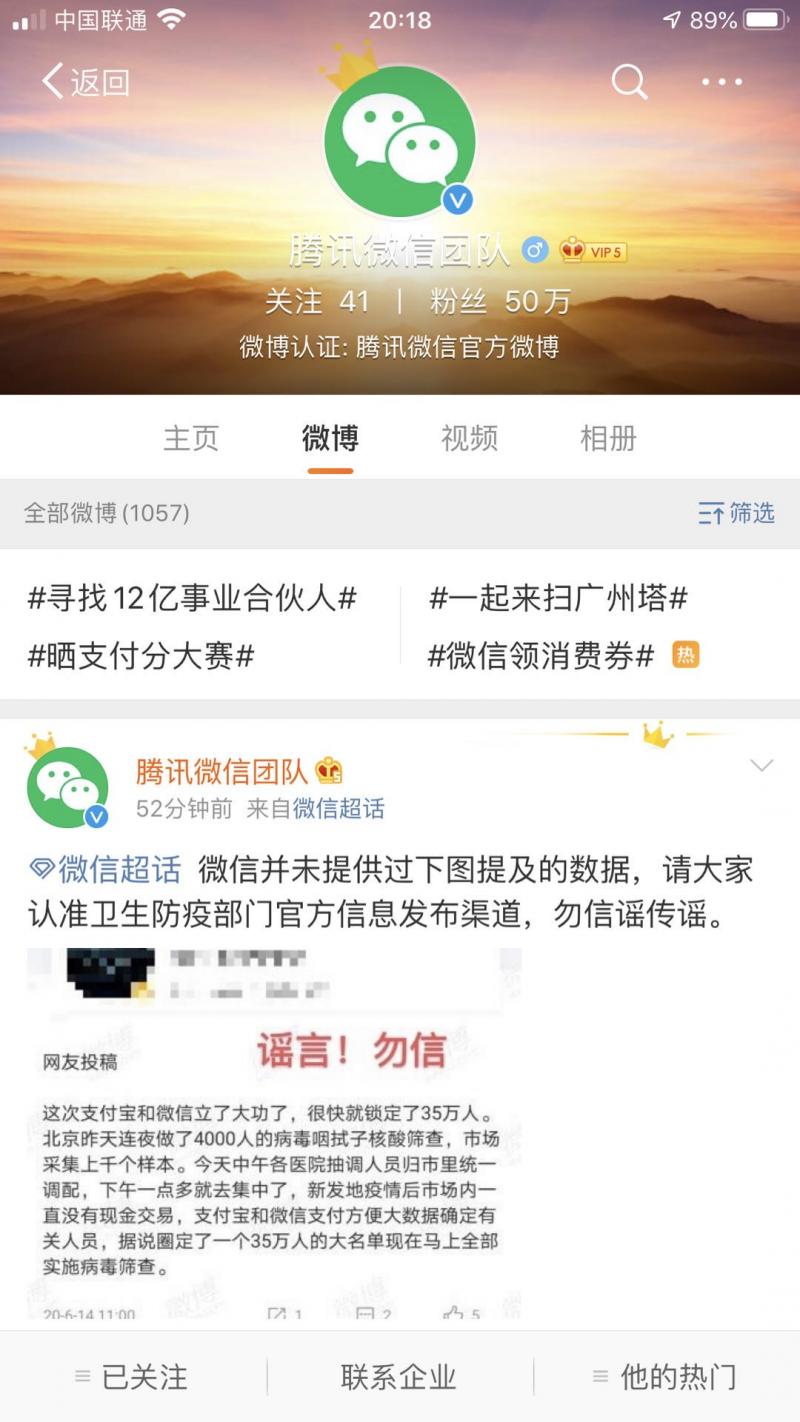
Task: Open the 筛选 filter option
Action: [737, 513]
